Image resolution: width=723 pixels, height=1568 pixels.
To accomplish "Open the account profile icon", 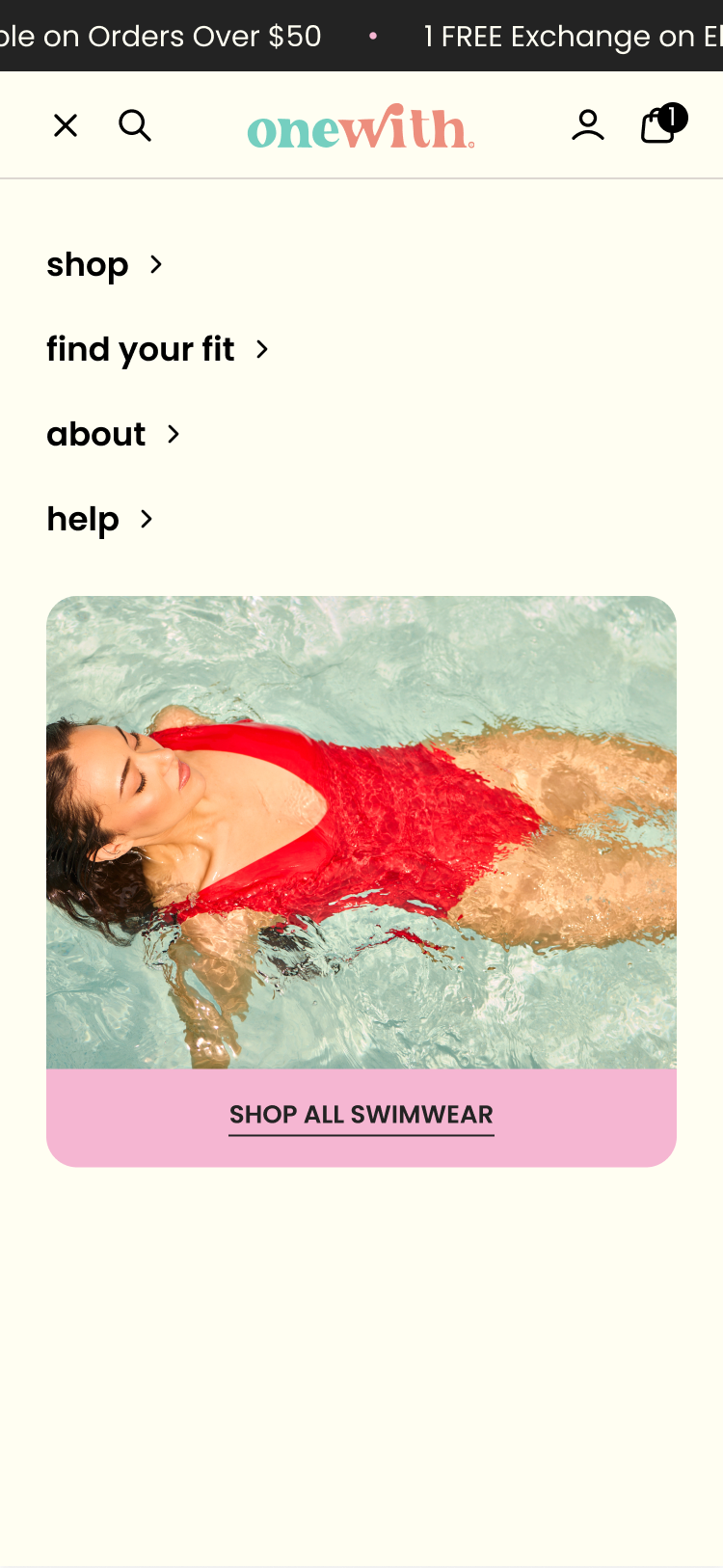I will coord(587,125).
